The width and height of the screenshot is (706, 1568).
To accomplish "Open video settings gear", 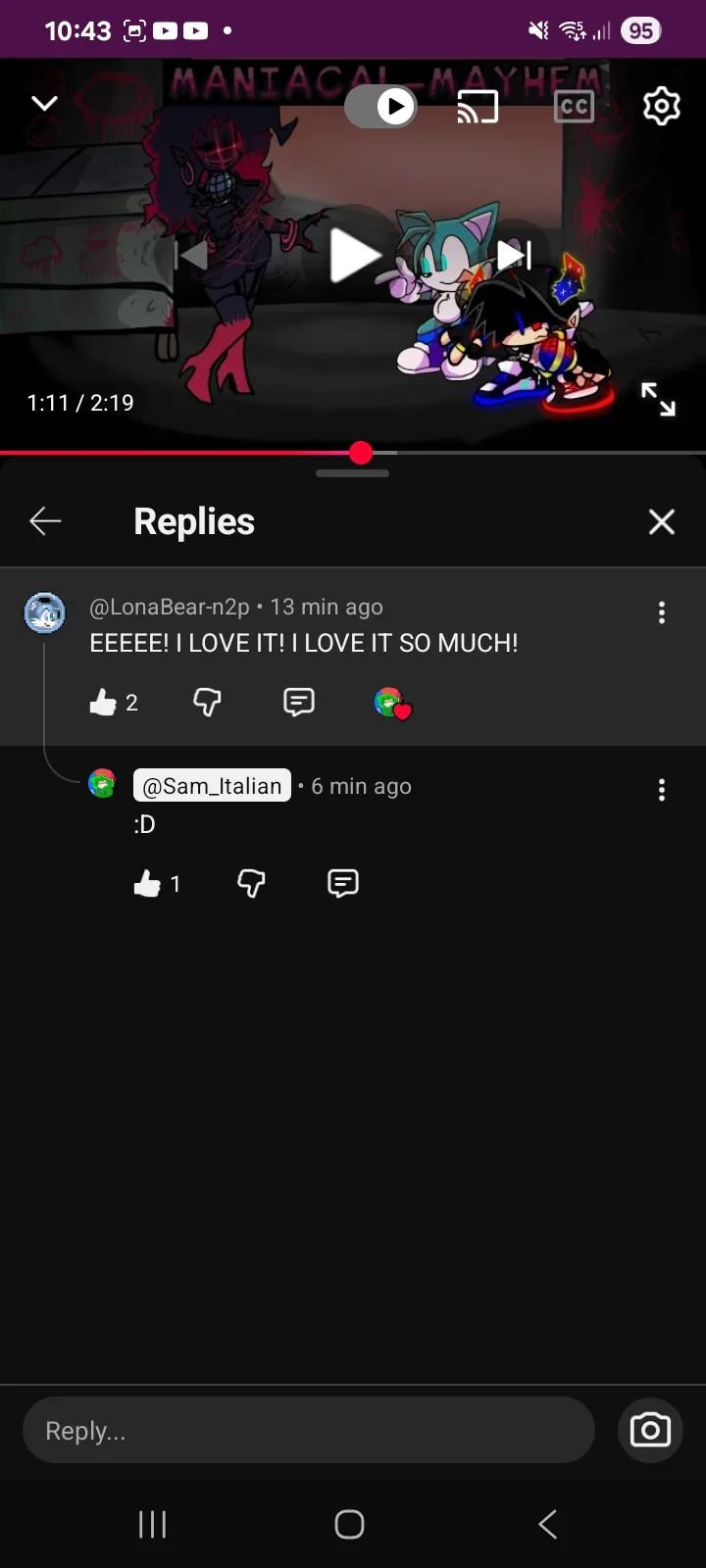I will (661, 106).
